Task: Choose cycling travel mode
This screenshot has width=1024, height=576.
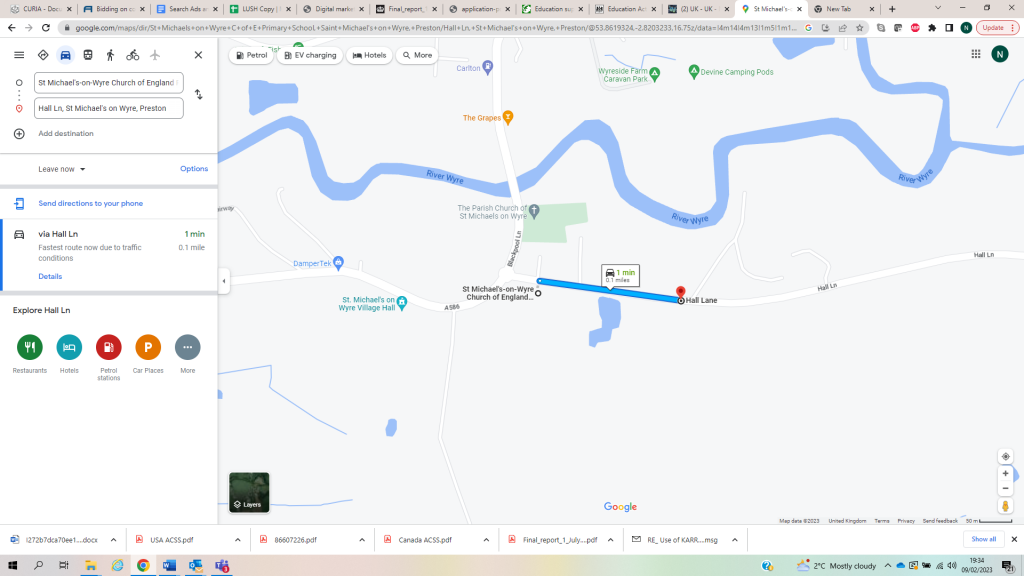Action: 132,55
